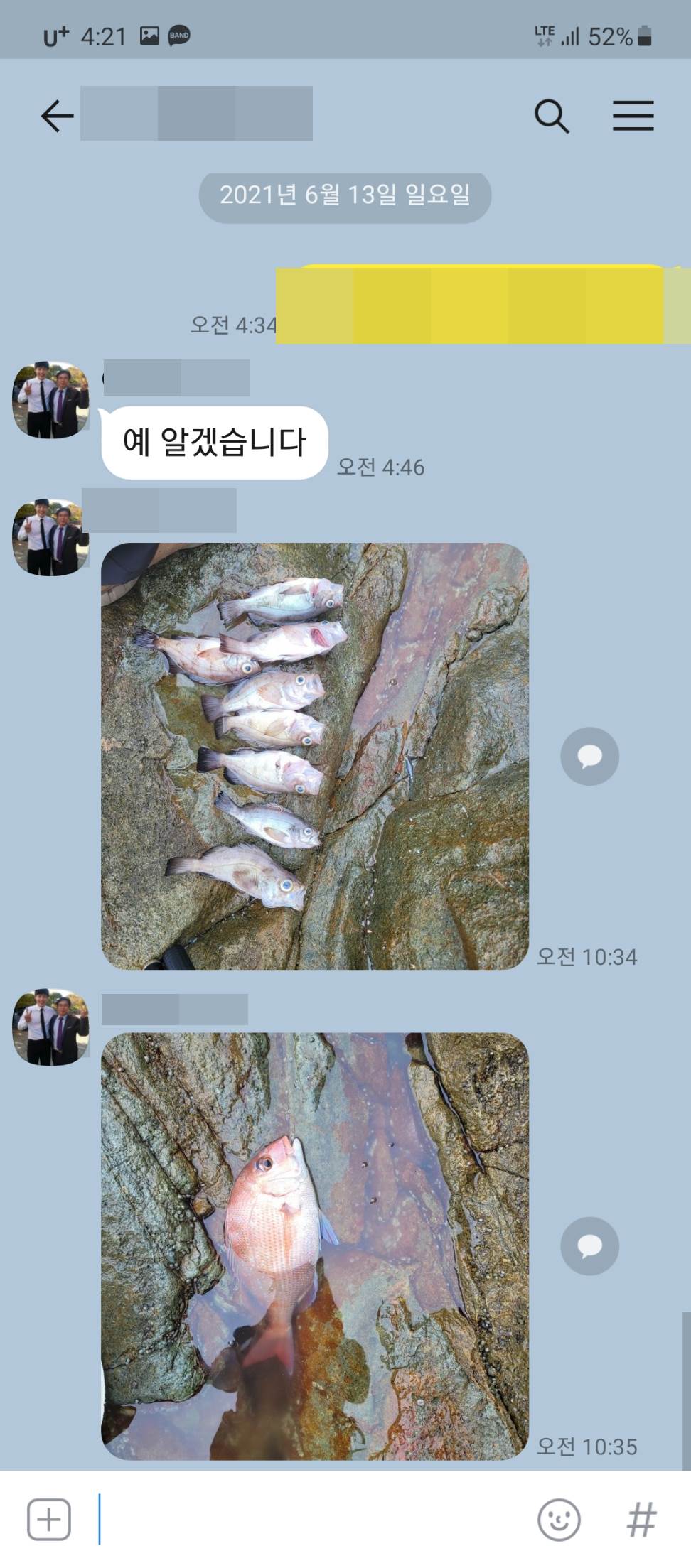View sender's profile picture beside 예 알겠습니다
This screenshot has height=1568, width=691.
50,400
